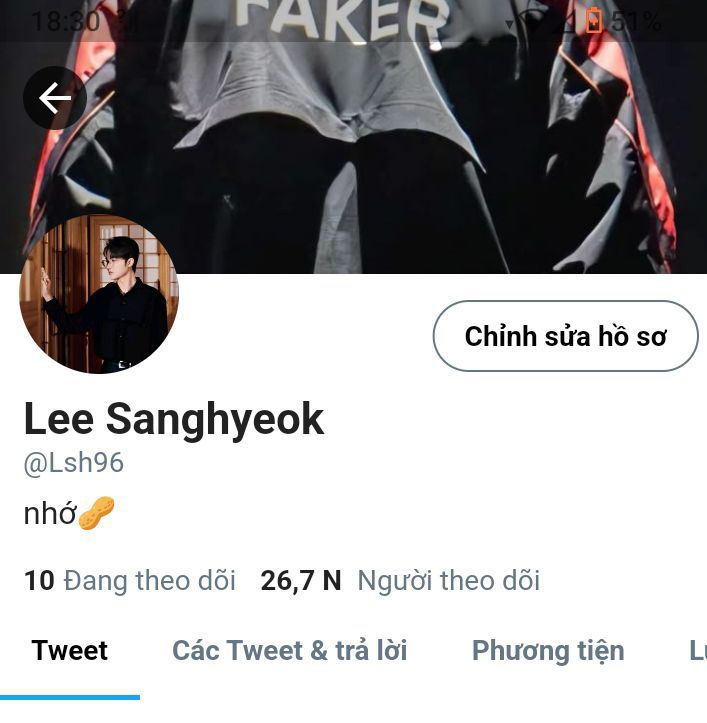Open the round profile picture
The image size is (707, 723).
point(99,294)
